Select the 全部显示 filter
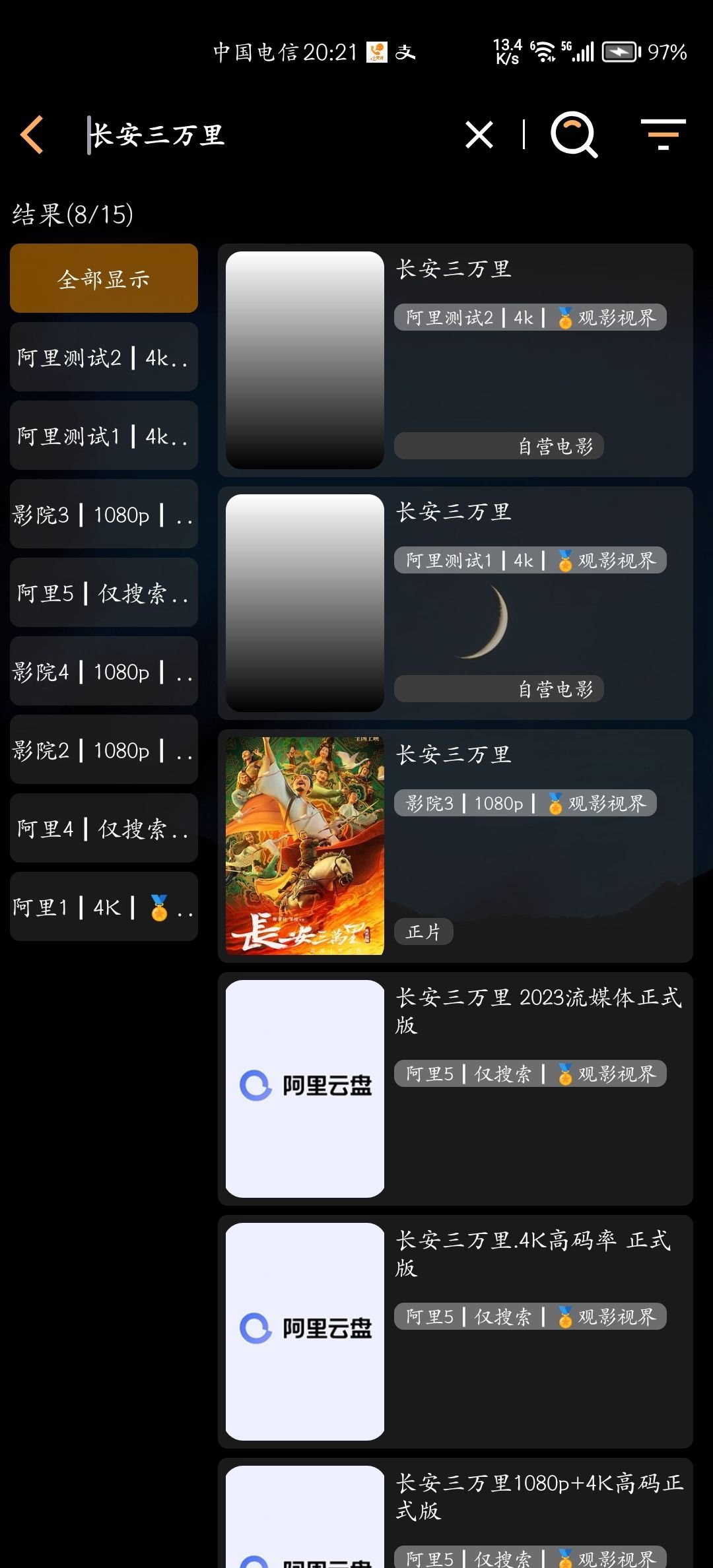The image size is (713, 1568). pyautogui.click(x=104, y=278)
